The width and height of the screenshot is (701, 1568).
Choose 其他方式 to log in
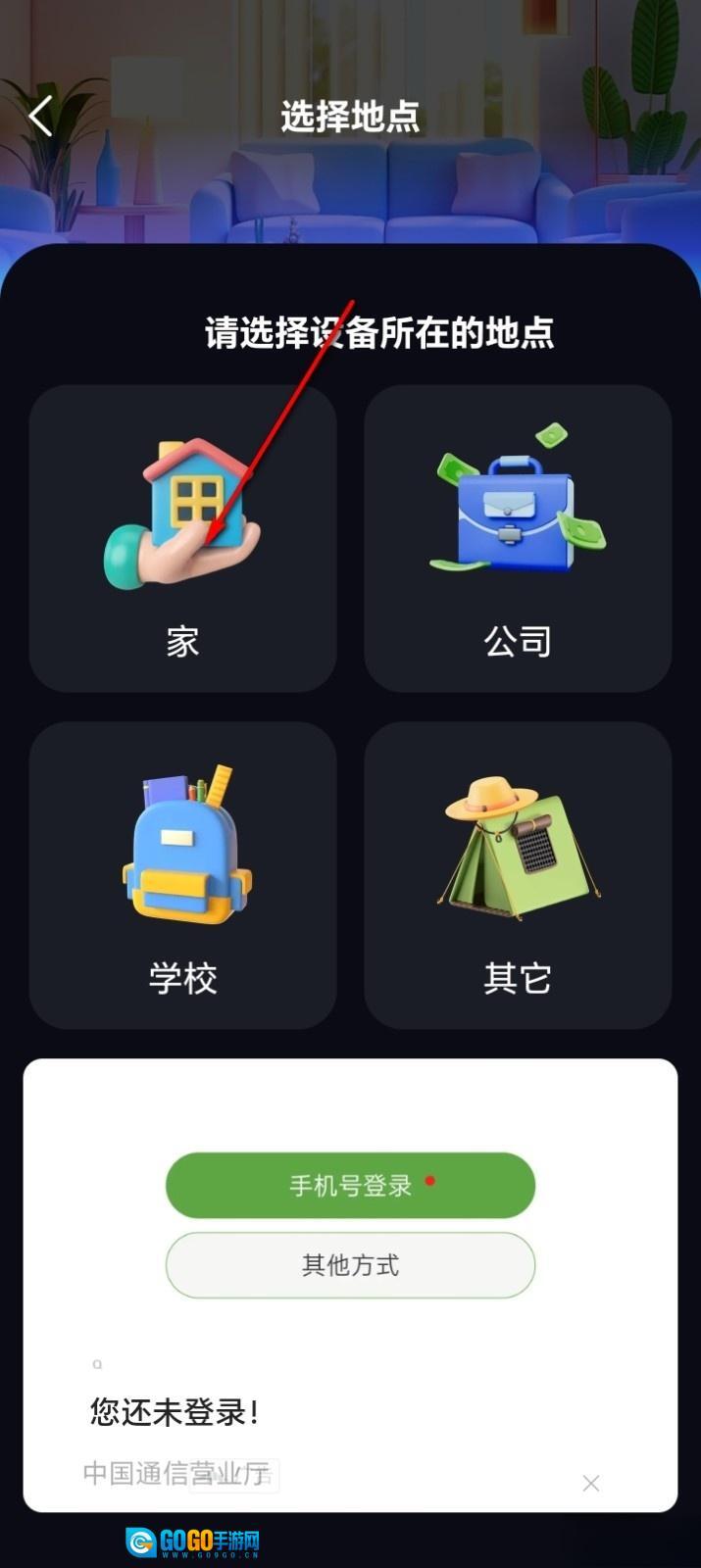tap(350, 1265)
